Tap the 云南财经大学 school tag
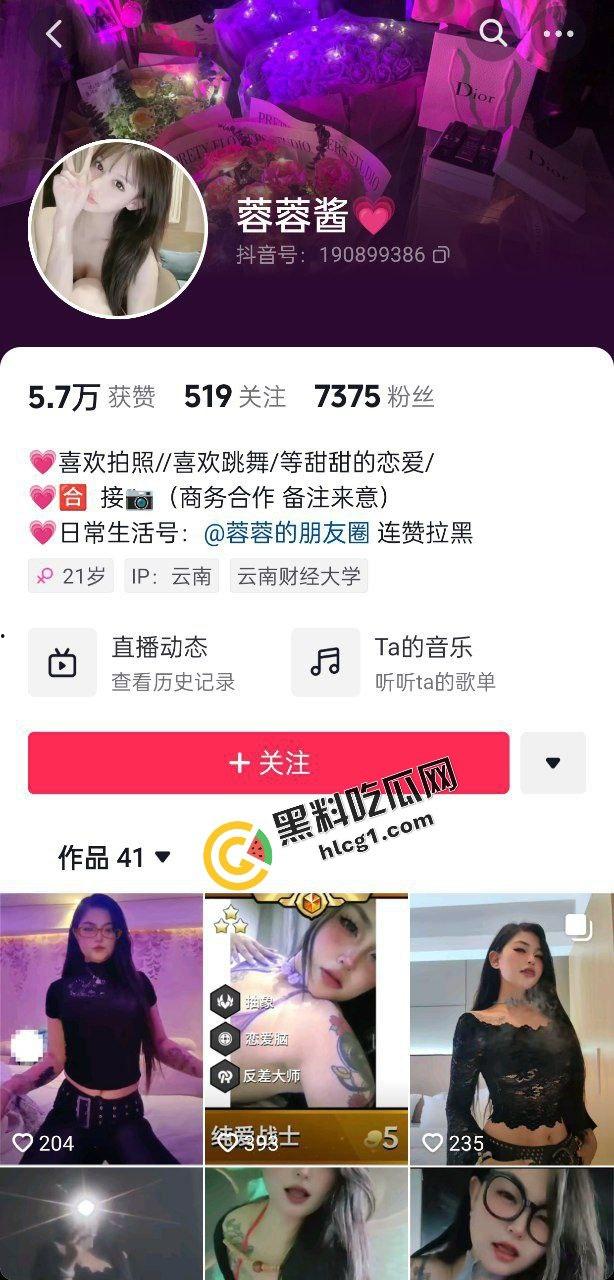614x1280 pixels. (299, 577)
